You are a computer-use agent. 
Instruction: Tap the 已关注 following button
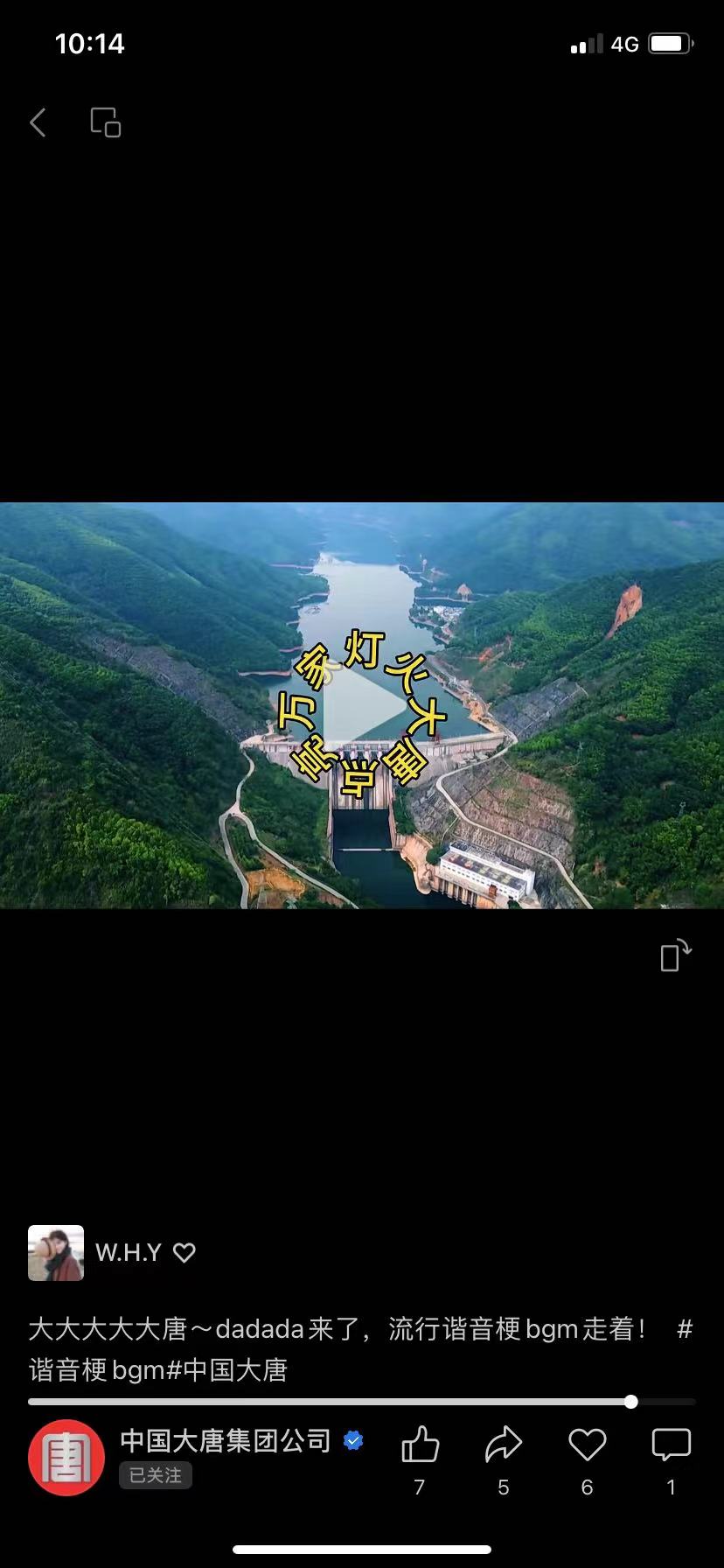click(x=156, y=1475)
